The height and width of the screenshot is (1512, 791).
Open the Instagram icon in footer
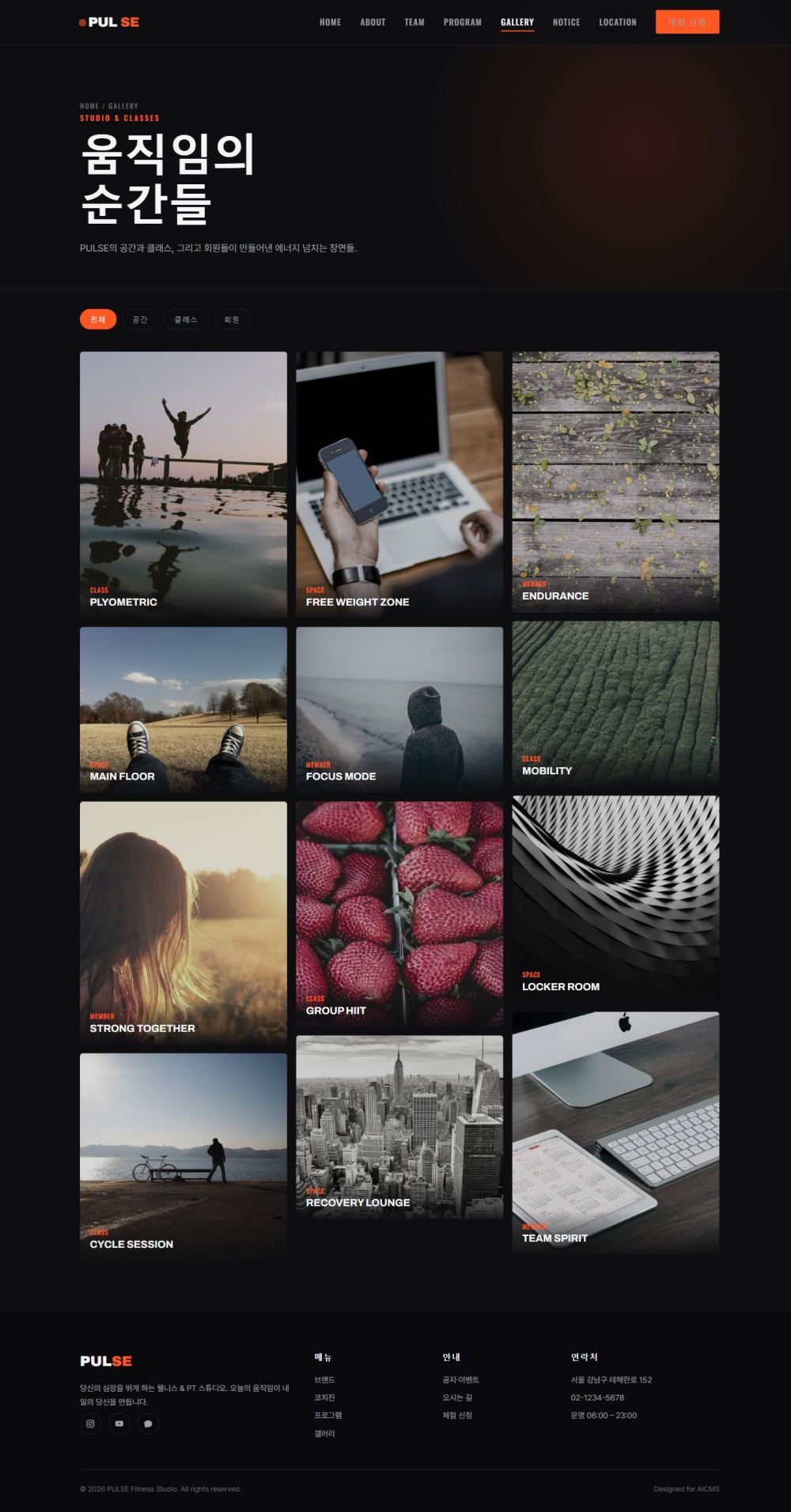tap(90, 1423)
